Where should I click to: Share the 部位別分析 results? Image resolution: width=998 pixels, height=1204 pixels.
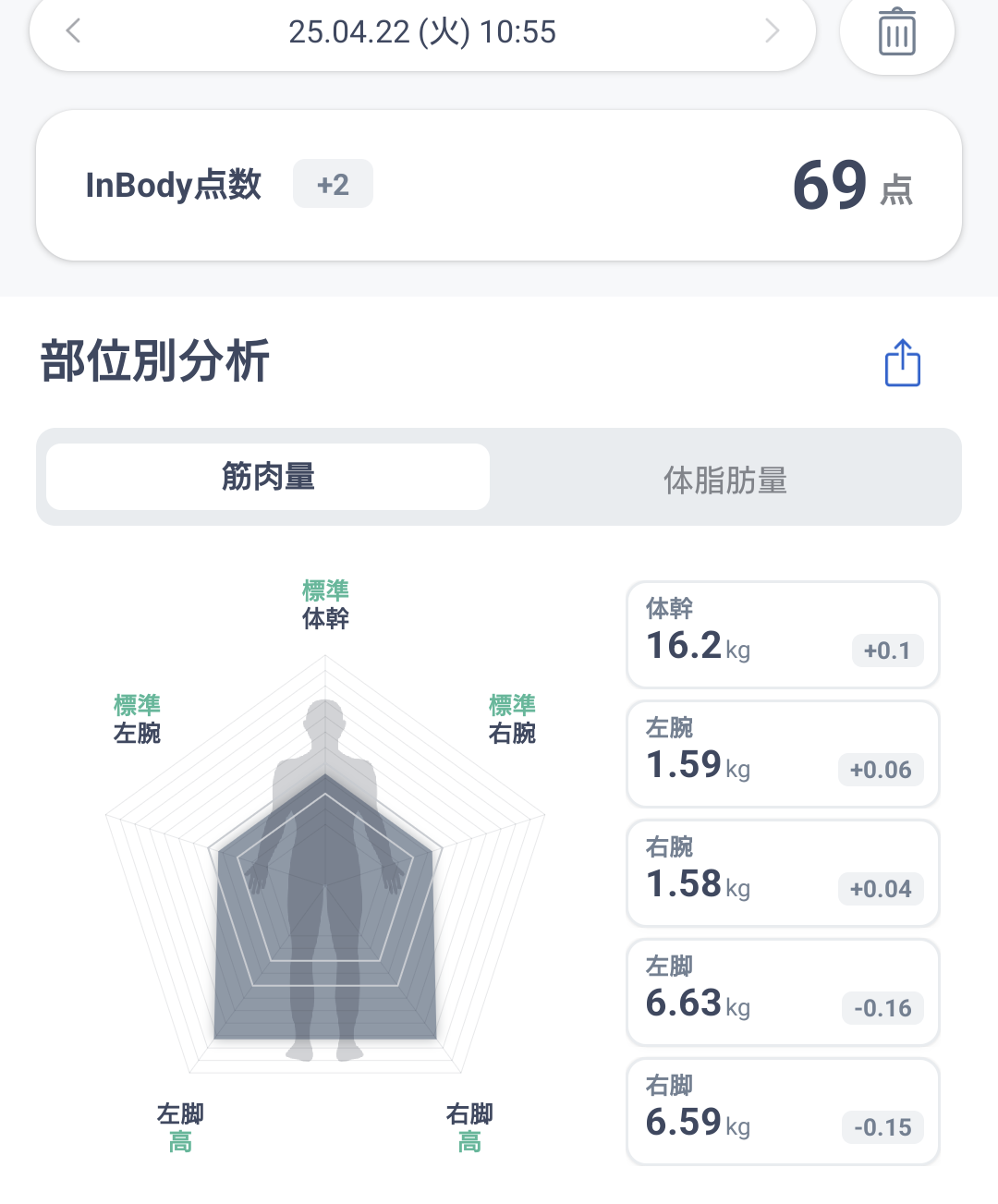tap(903, 362)
